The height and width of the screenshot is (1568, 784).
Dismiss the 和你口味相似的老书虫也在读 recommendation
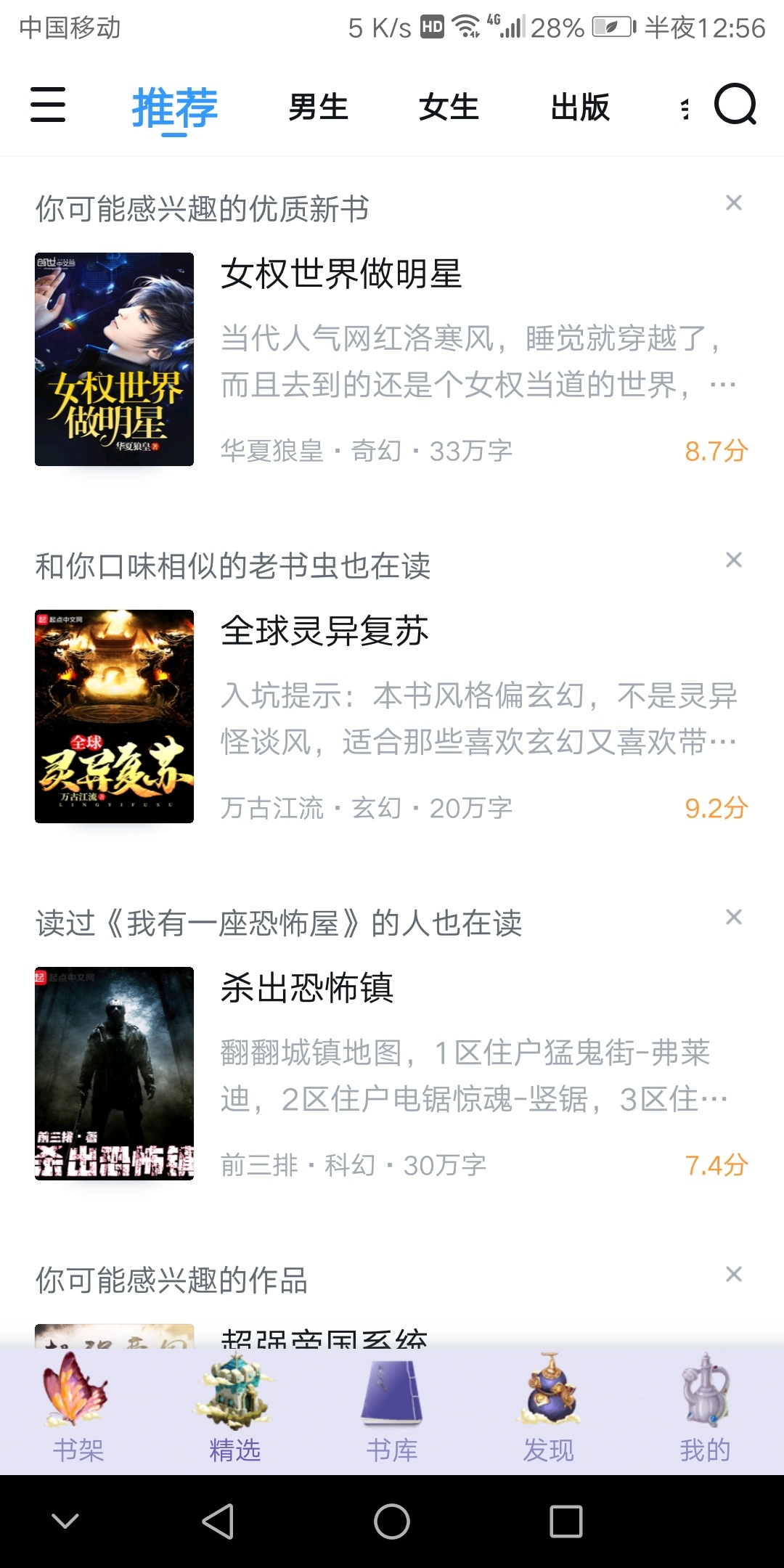pos(734,560)
